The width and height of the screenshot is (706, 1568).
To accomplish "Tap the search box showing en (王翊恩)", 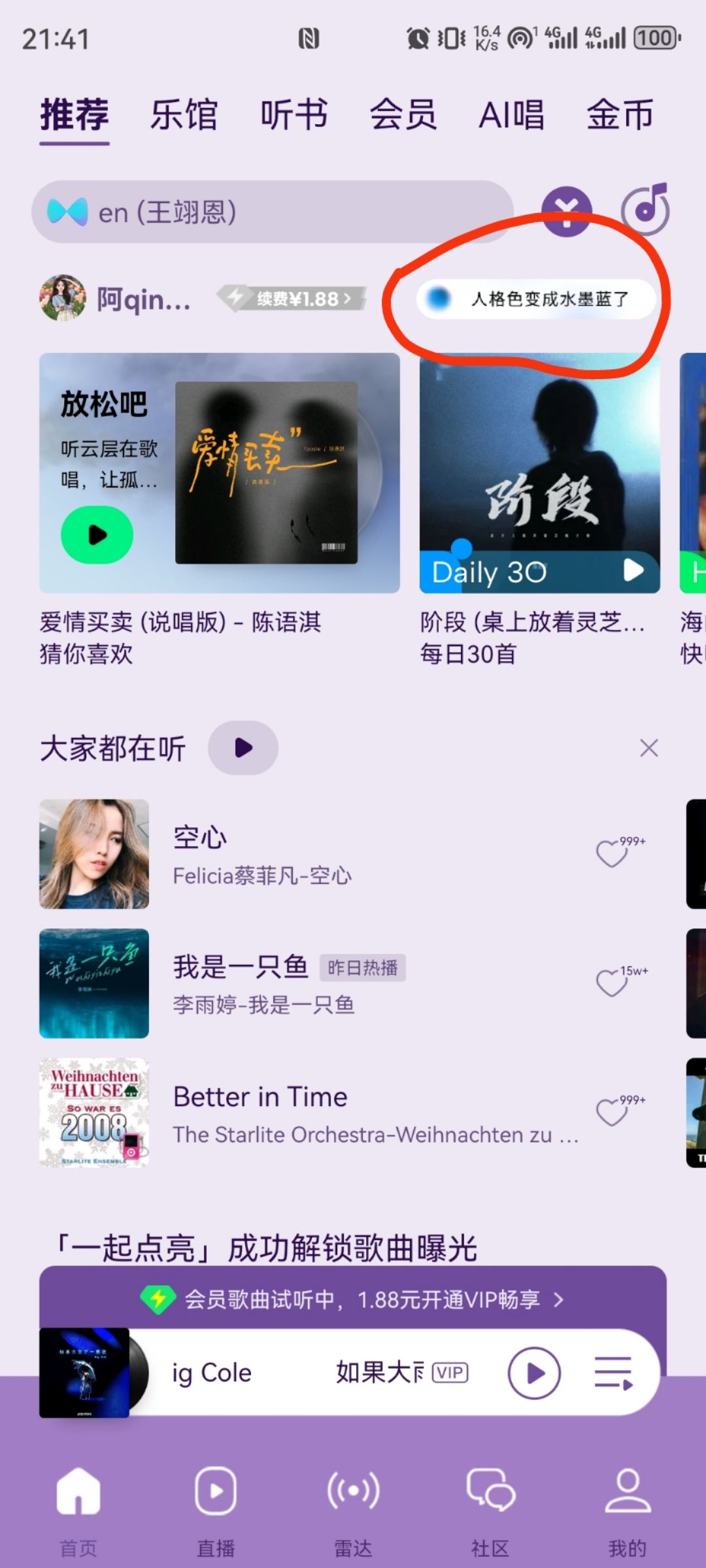I will click(272, 212).
